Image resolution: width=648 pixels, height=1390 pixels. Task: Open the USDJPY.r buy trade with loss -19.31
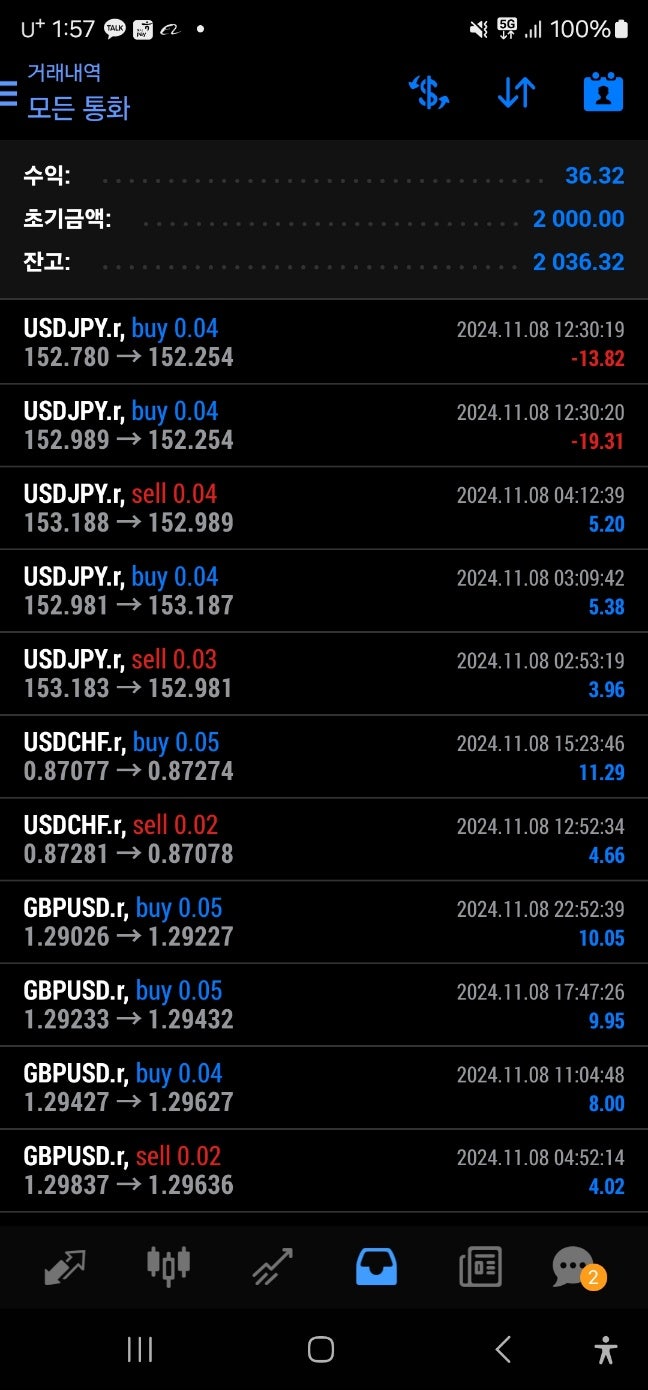click(x=324, y=425)
